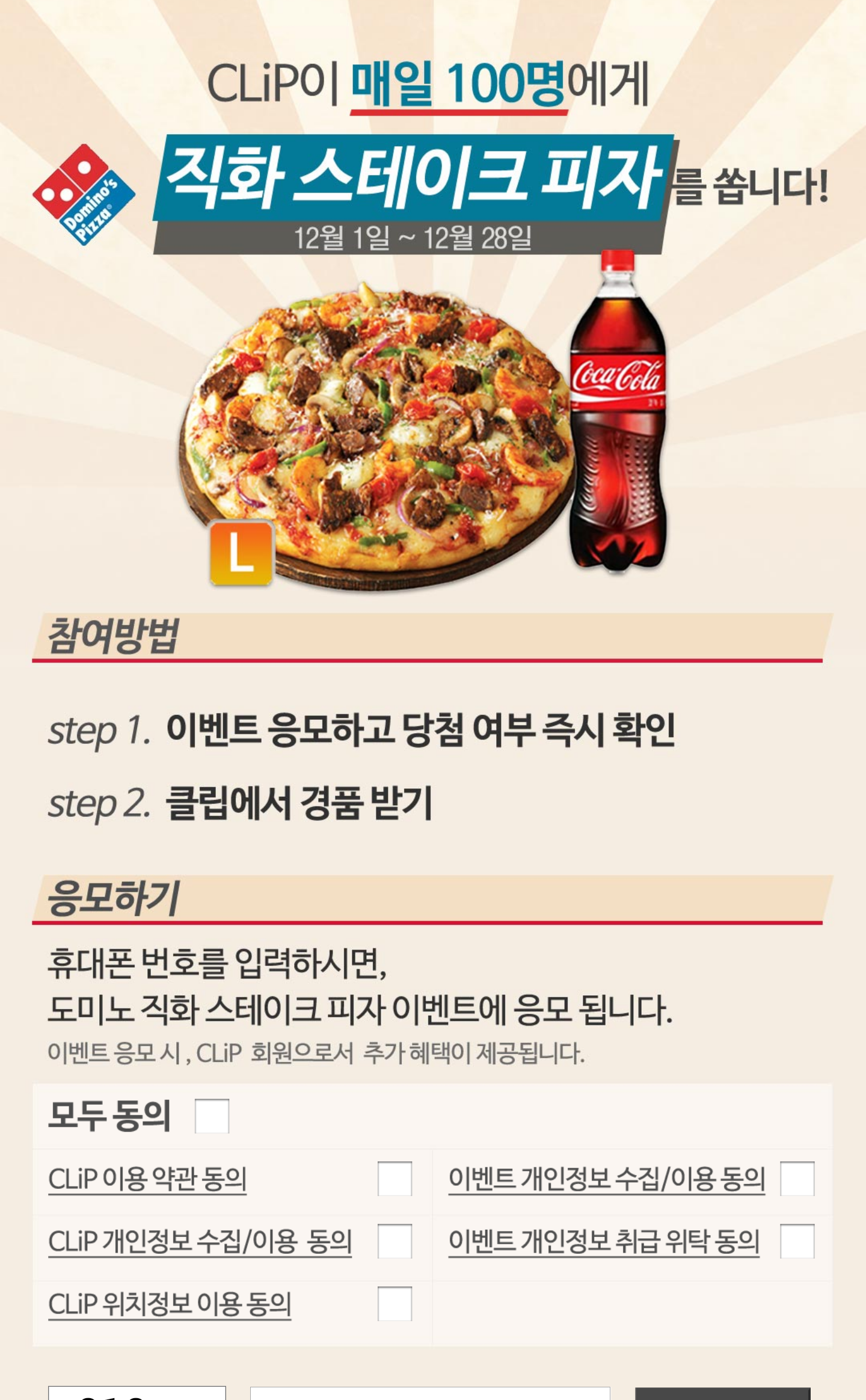This screenshot has height=1400, width=866.
Task: View the CLiP 위치정보 이용 동의 terms
Action: click(x=170, y=1304)
